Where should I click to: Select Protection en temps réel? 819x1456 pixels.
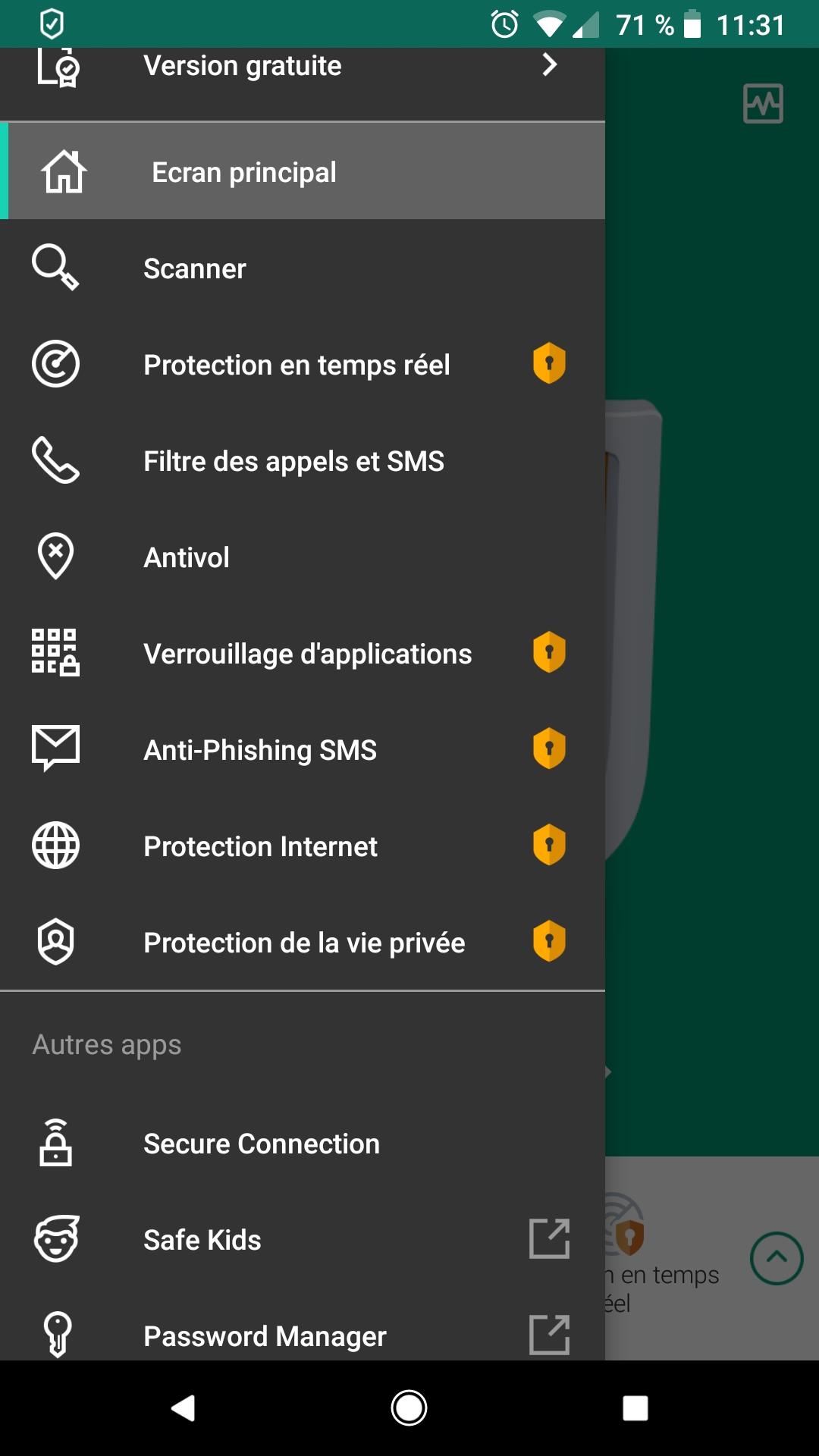coord(303,365)
